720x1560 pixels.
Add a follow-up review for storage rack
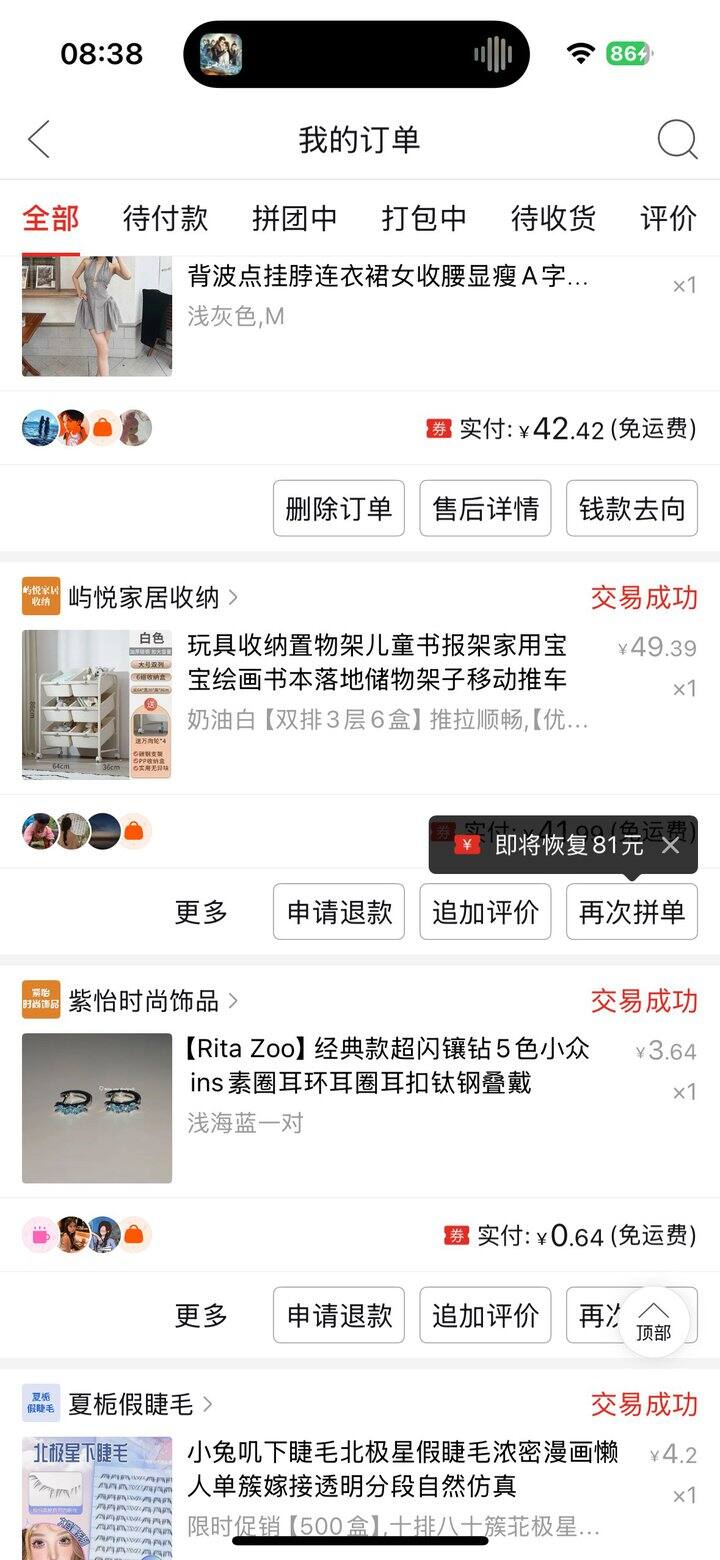tap(485, 912)
